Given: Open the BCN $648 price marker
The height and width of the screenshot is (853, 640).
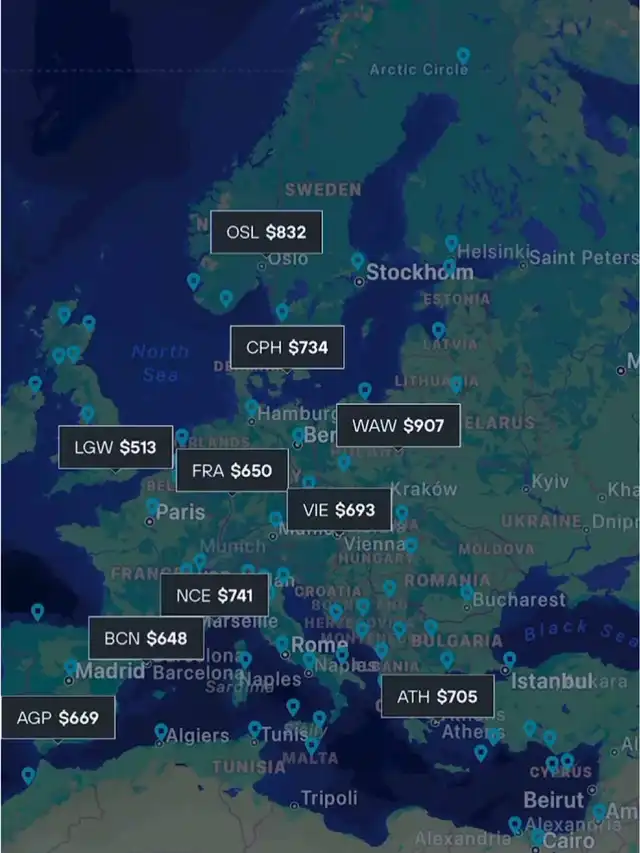Looking at the screenshot, I should tap(146, 638).
